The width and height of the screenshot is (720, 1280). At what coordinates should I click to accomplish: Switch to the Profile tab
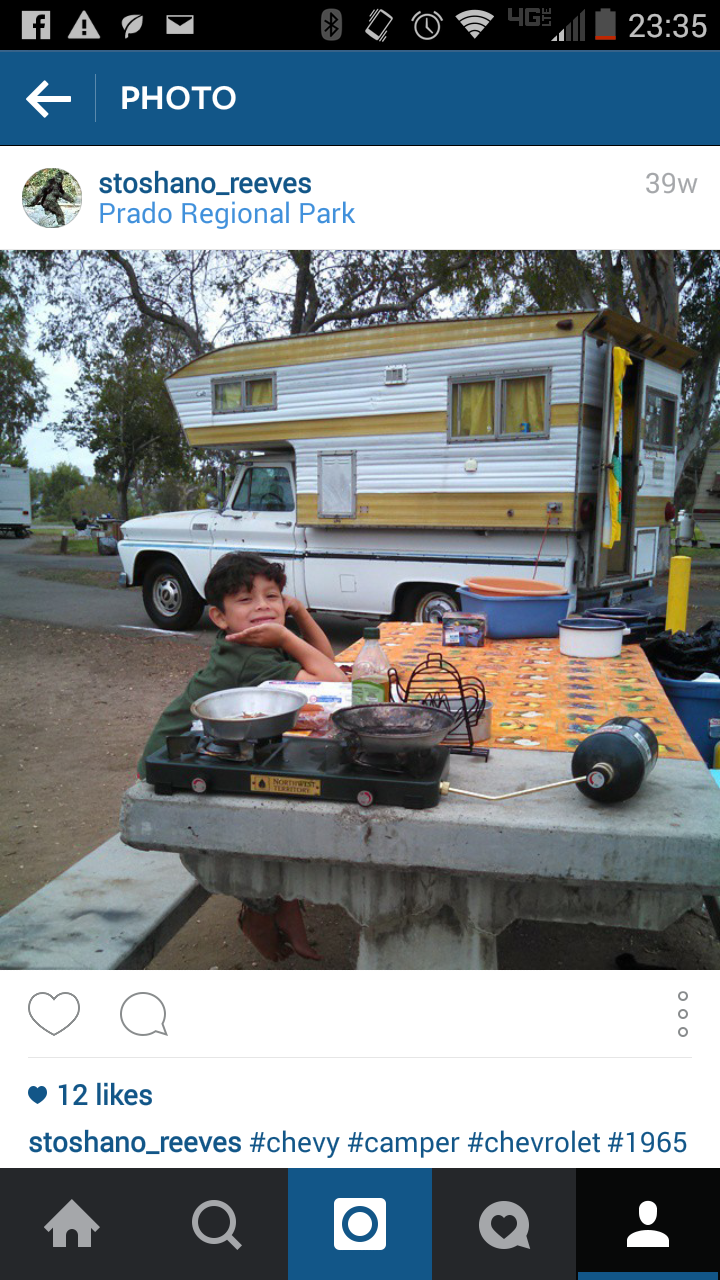[648, 1224]
